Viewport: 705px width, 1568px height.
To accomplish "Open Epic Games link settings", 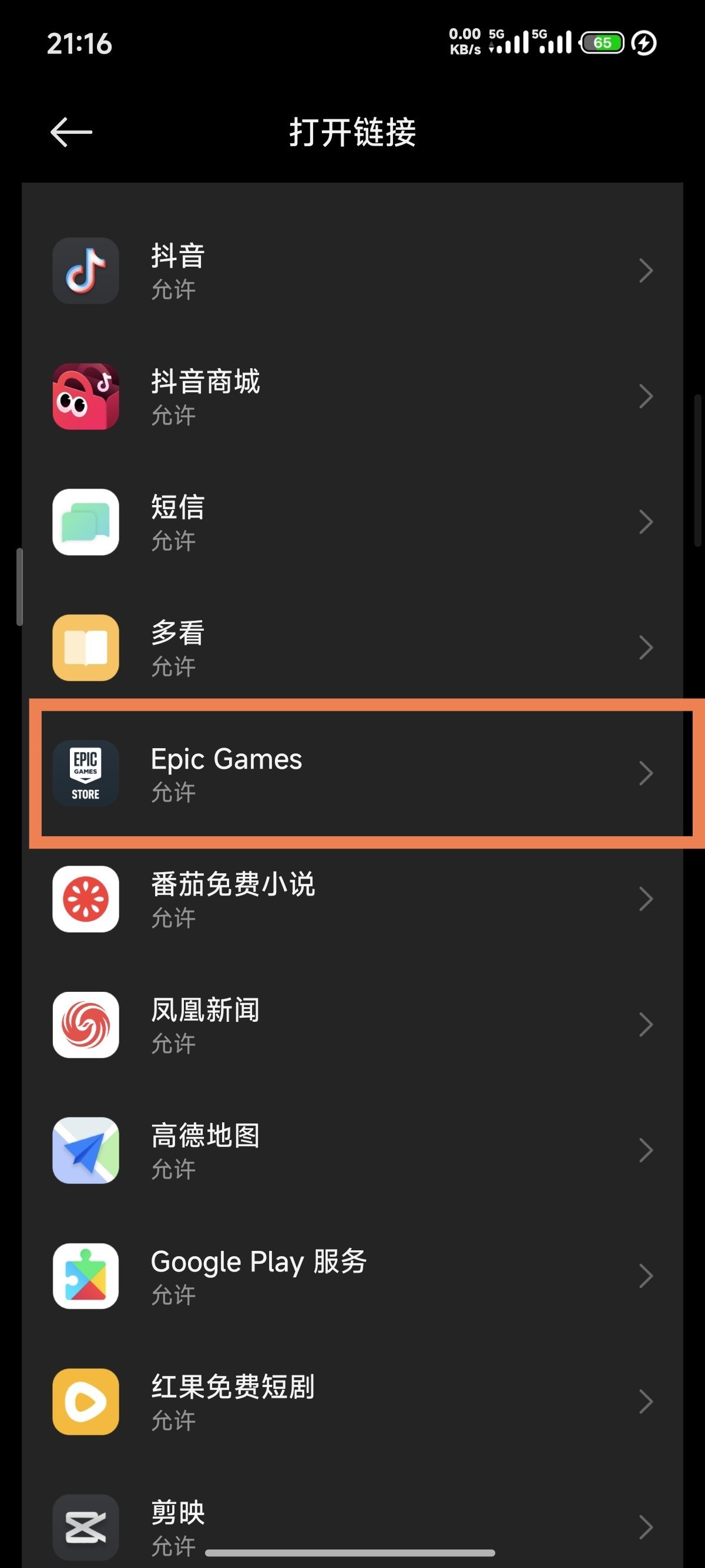I will 352,773.
